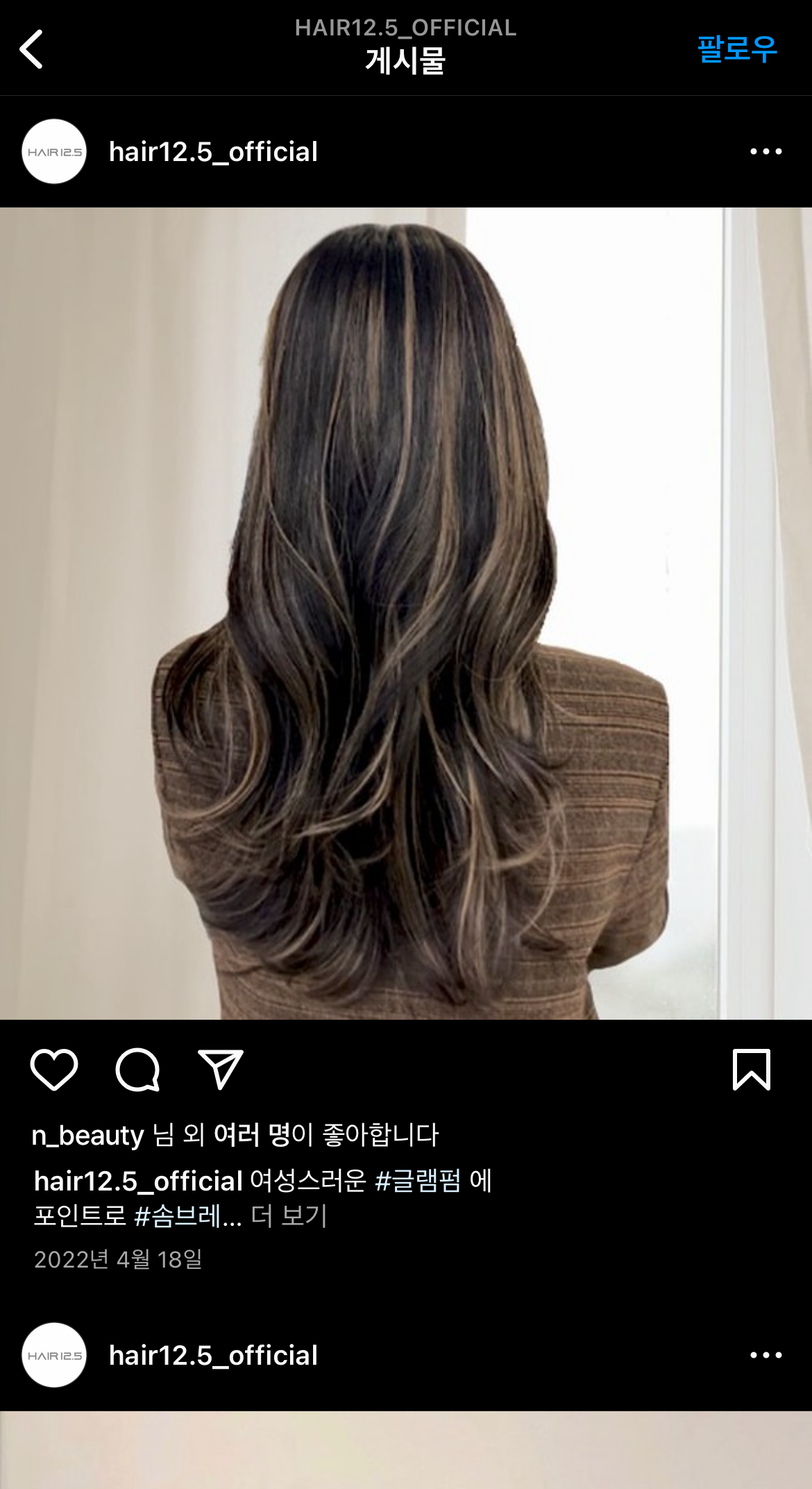
Task: Tap the blue 팔로우 follow button
Action: pyautogui.click(x=736, y=49)
